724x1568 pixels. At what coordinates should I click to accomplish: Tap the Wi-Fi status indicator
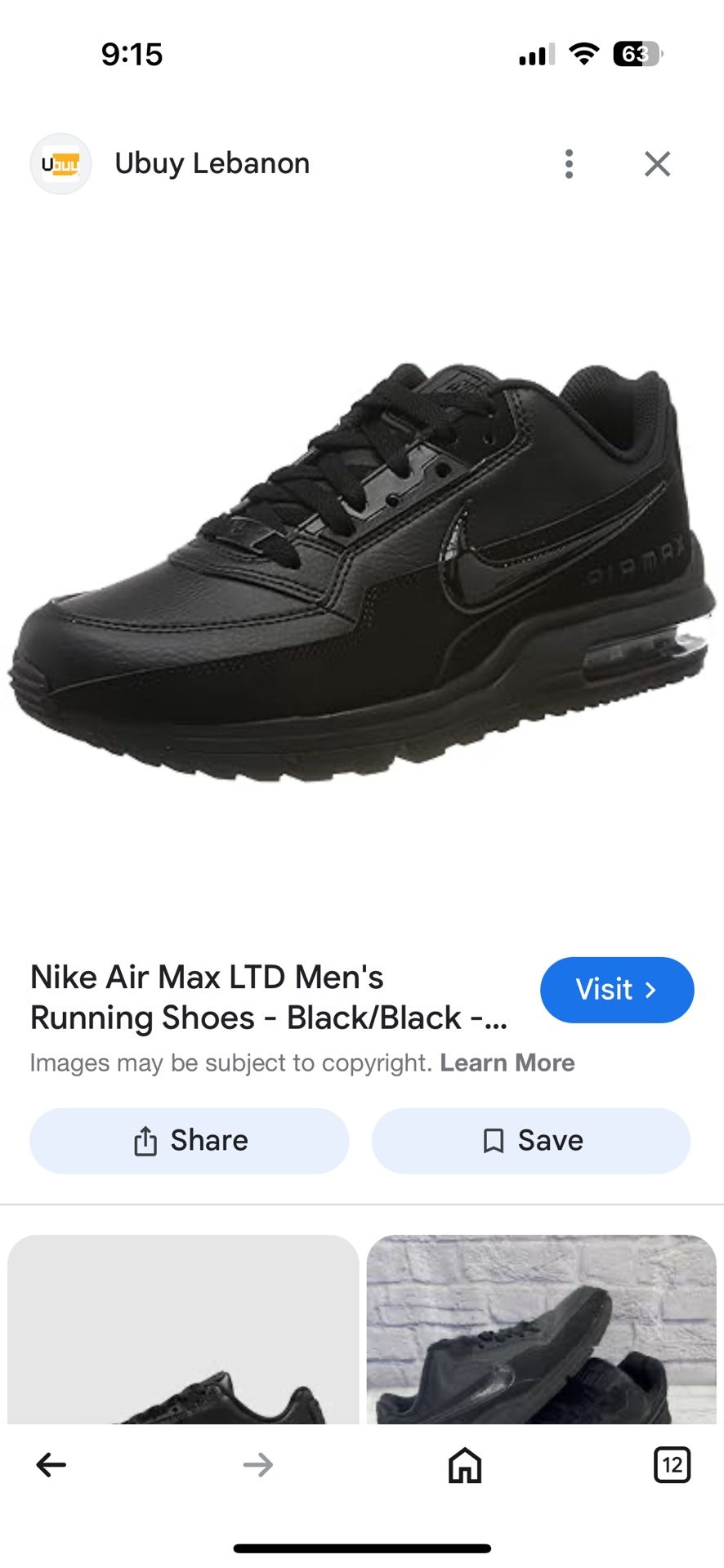click(x=582, y=54)
